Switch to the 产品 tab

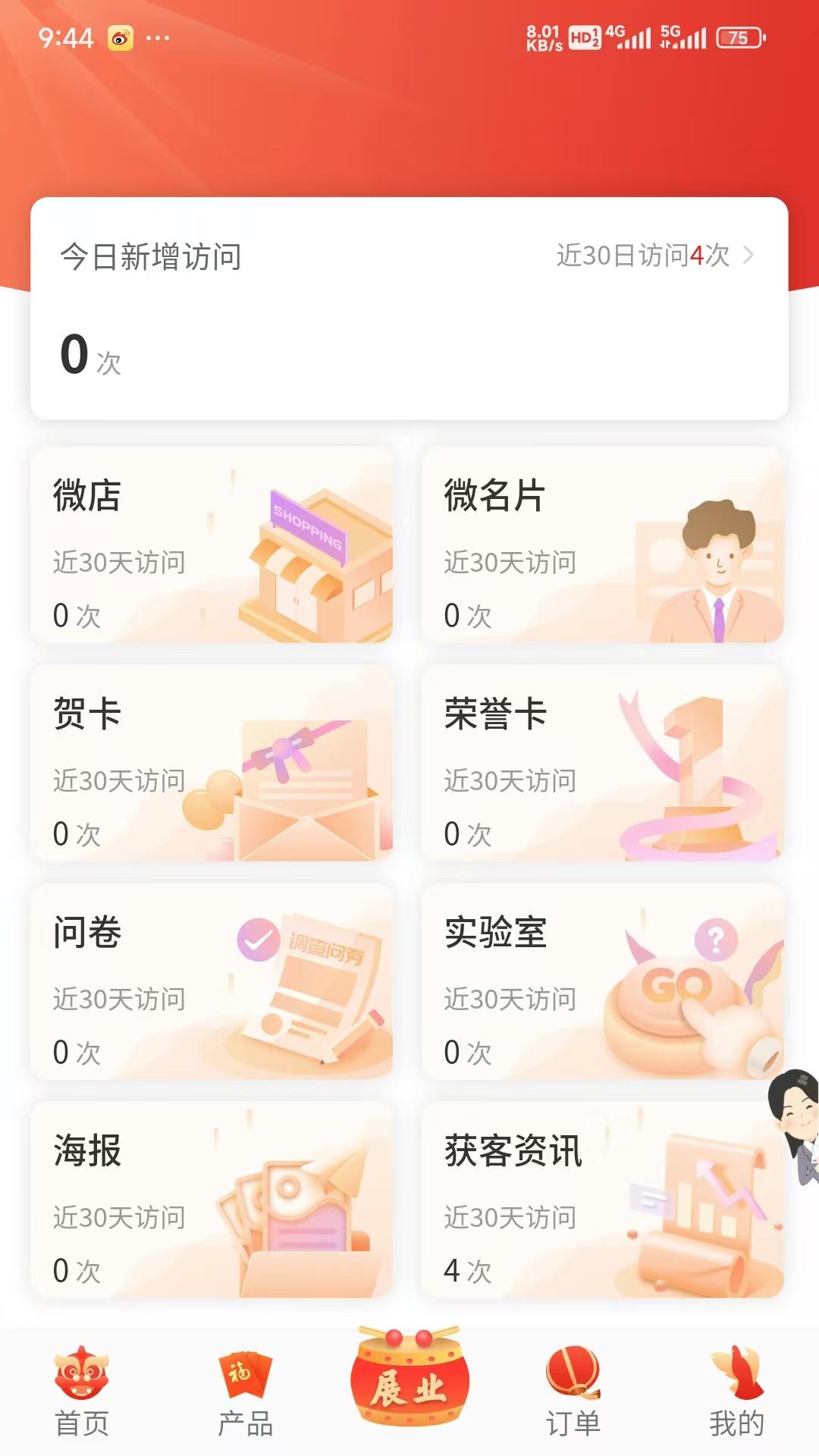pos(245,1392)
